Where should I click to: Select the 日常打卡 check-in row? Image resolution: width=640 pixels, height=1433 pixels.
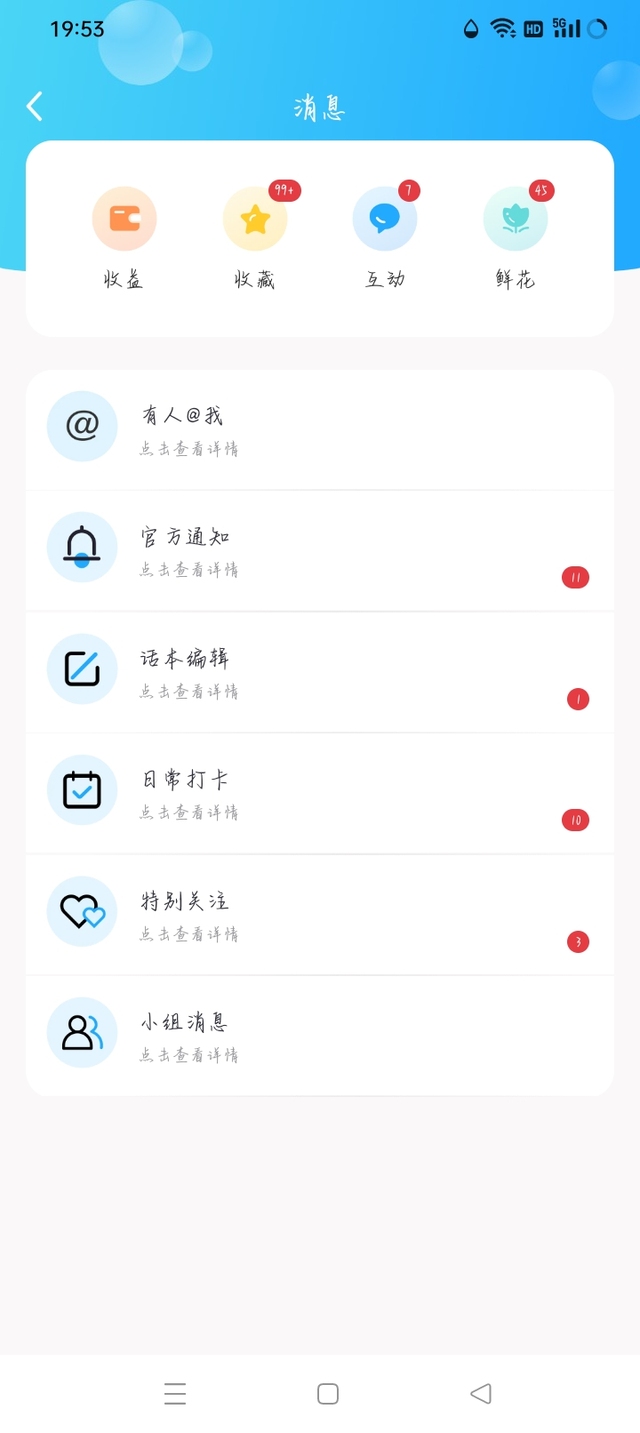320,794
